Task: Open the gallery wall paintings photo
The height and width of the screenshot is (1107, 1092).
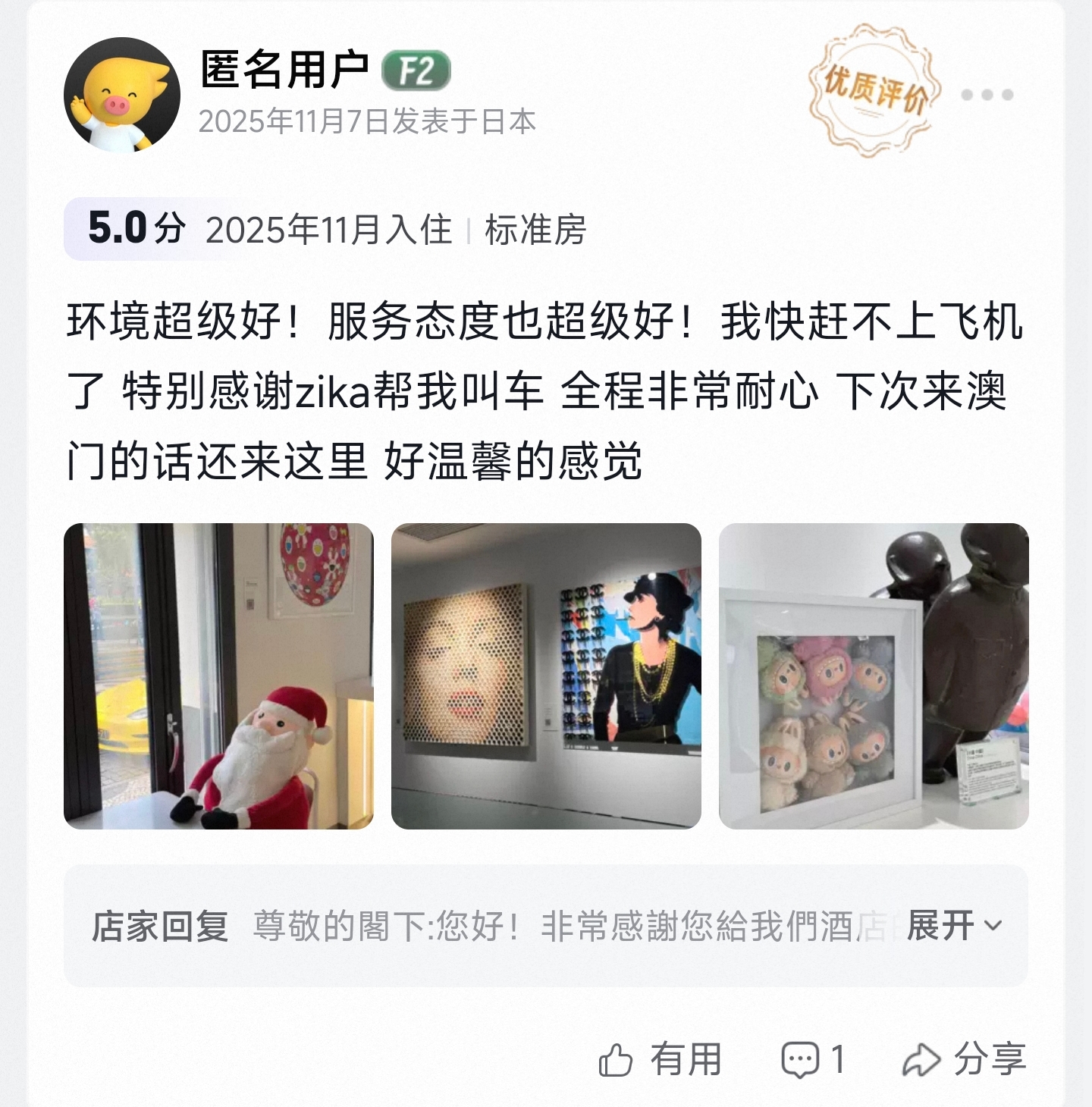Action: pyautogui.click(x=546, y=676)
